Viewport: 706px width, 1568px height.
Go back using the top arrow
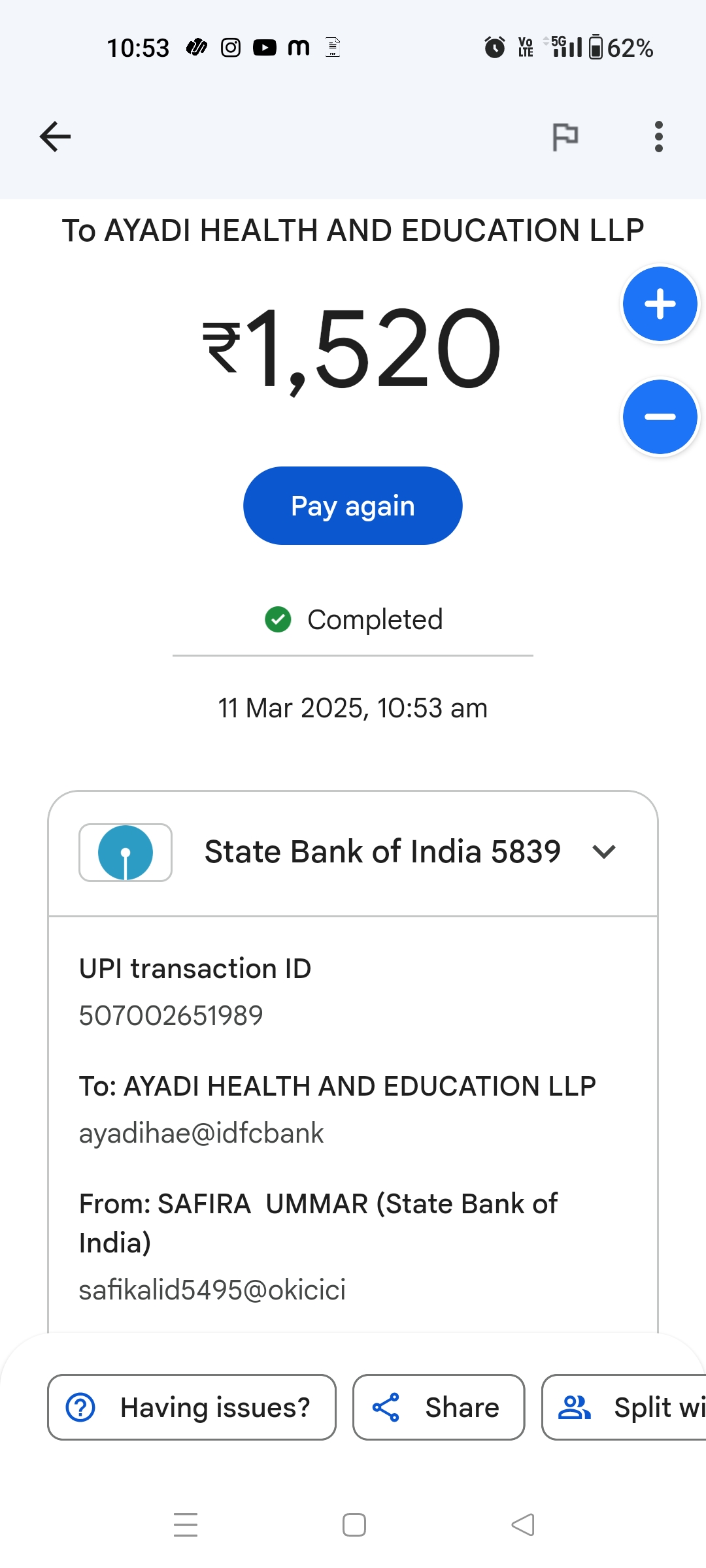(x=55, y=137)
